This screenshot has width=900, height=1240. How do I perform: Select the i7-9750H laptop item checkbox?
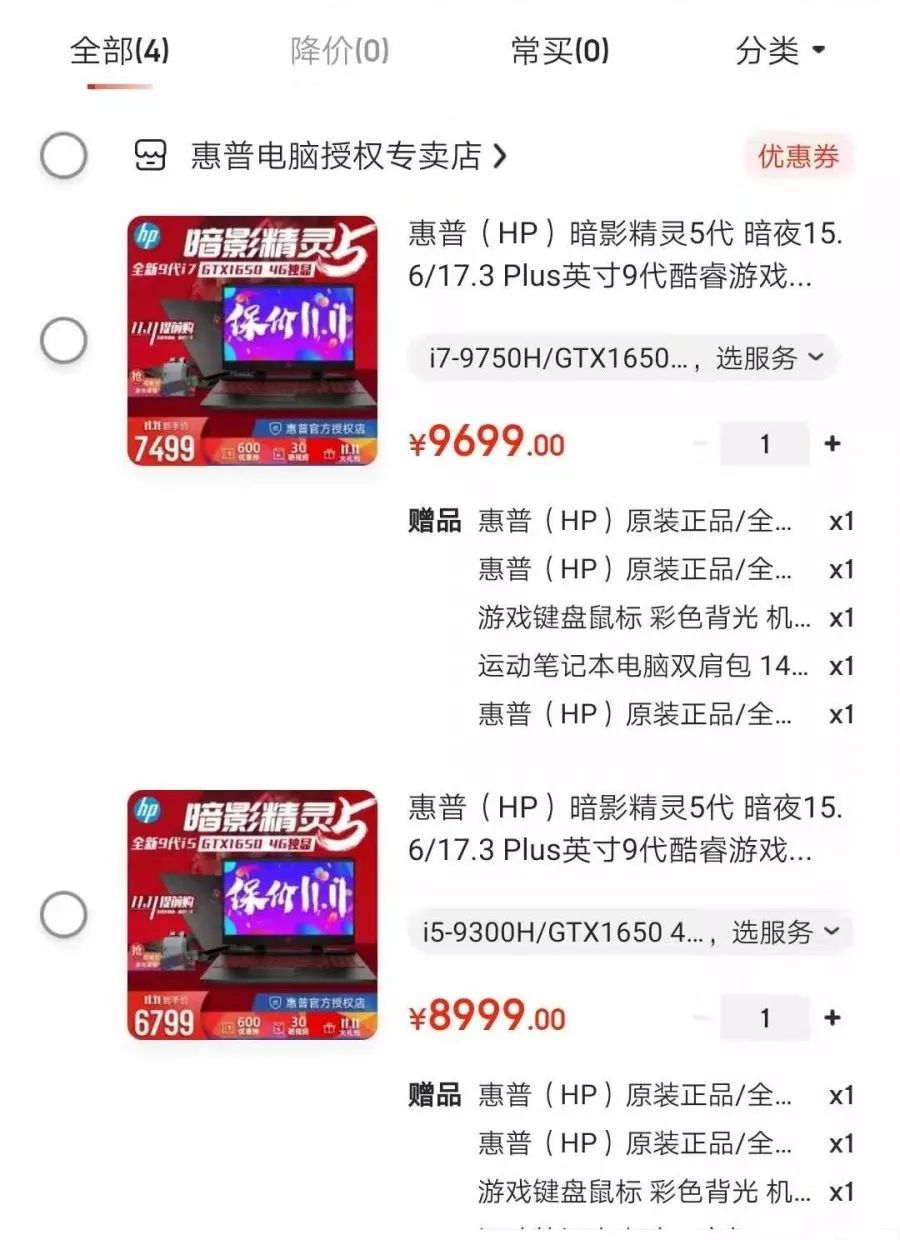65,338
